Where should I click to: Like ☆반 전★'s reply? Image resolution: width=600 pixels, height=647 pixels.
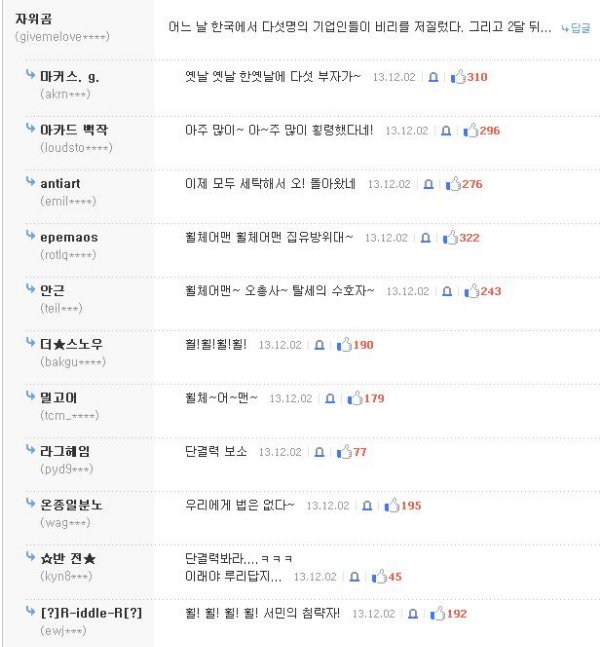pyautogui.click(x=378, y=577)
